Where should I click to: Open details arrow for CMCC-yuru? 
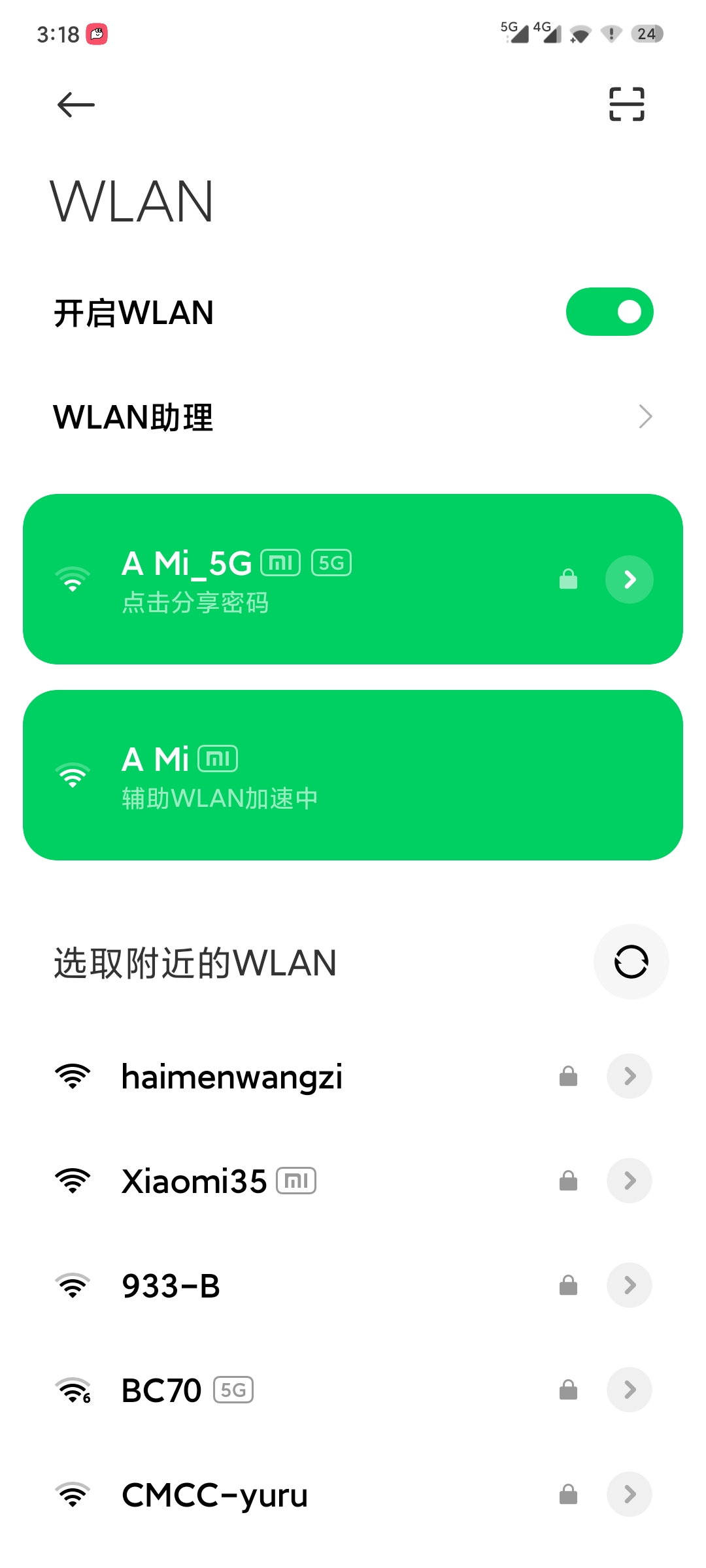click(630, 1494)
